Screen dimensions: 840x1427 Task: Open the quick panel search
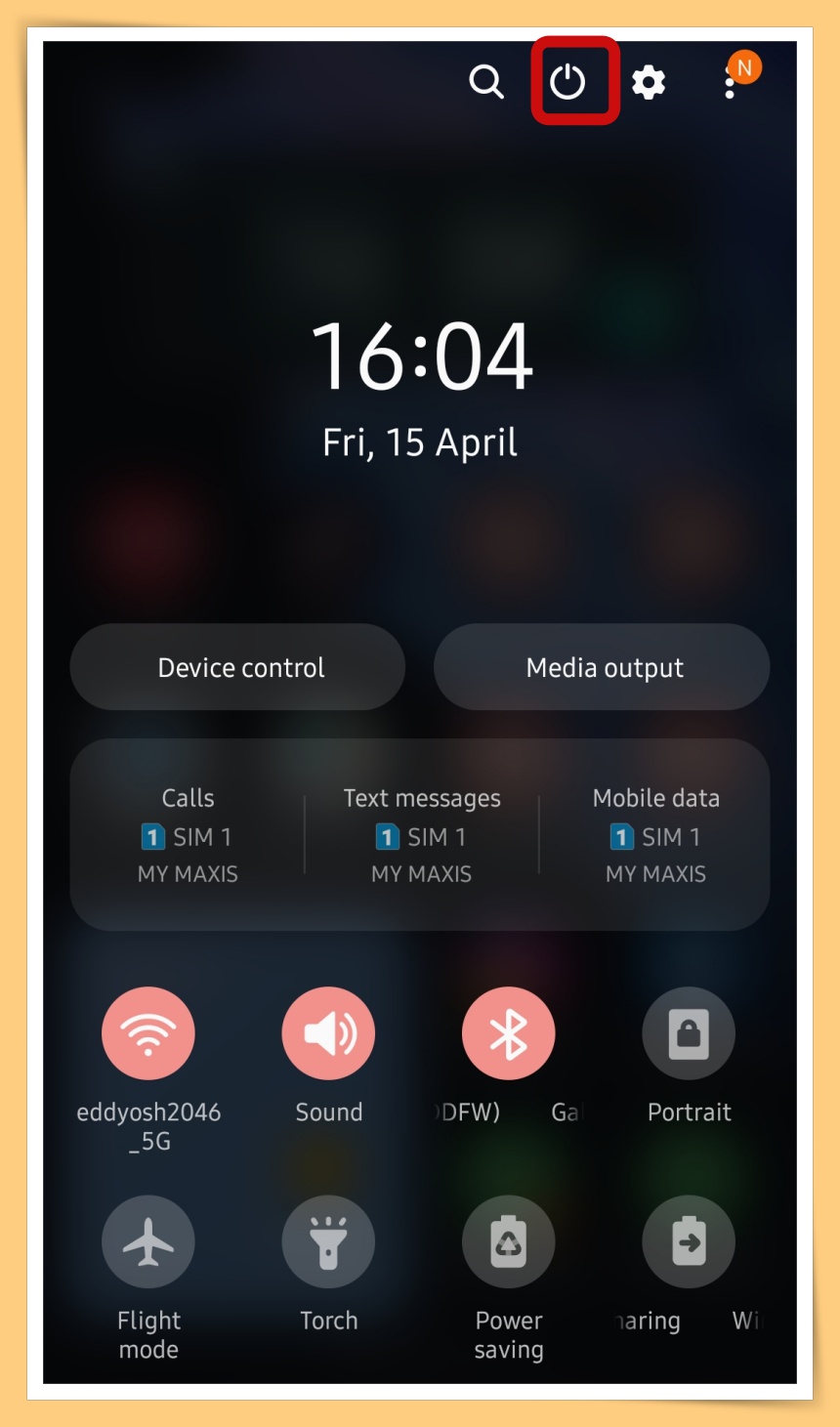(485, 82)
